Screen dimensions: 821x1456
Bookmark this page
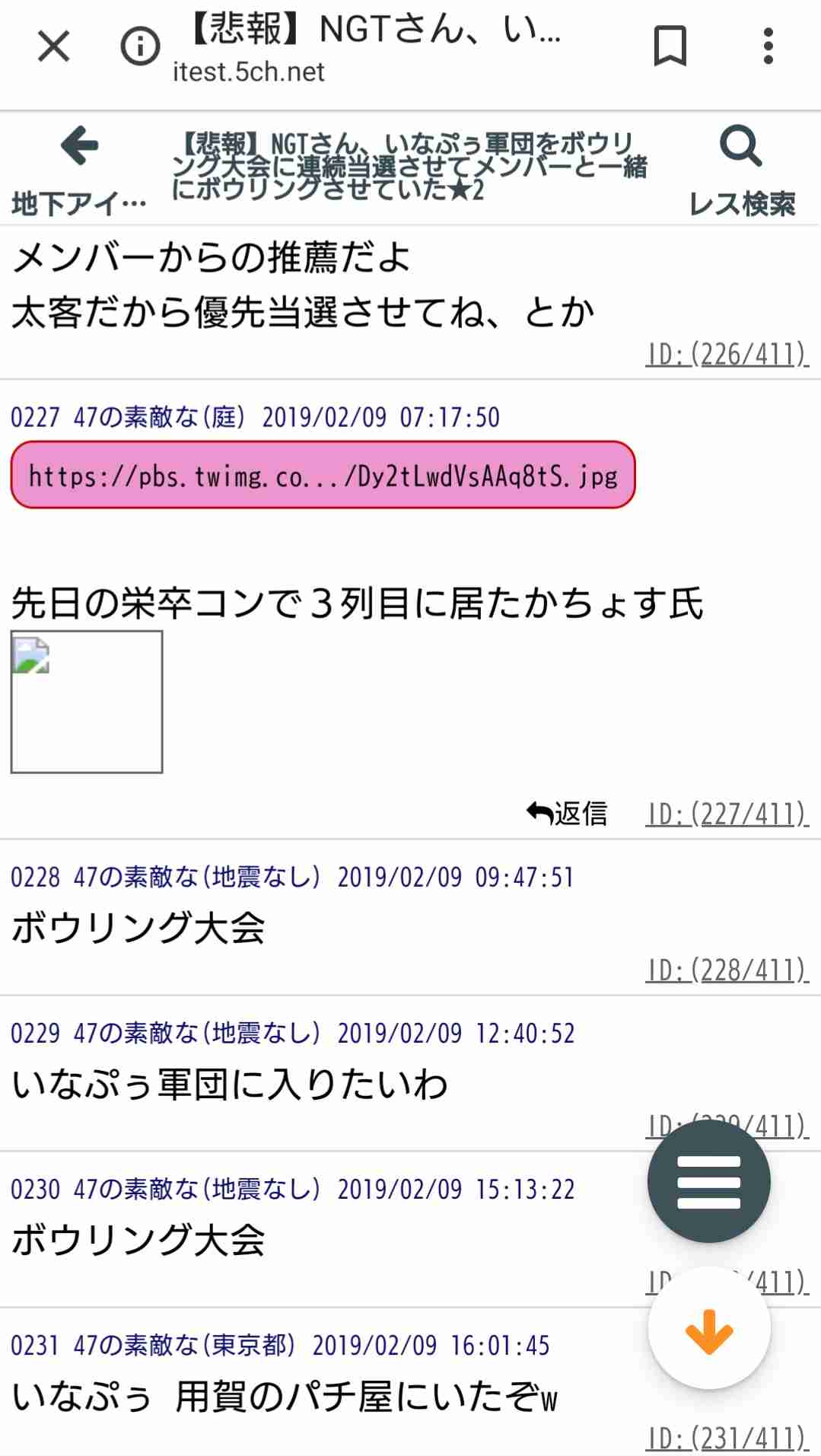(670, 46)
